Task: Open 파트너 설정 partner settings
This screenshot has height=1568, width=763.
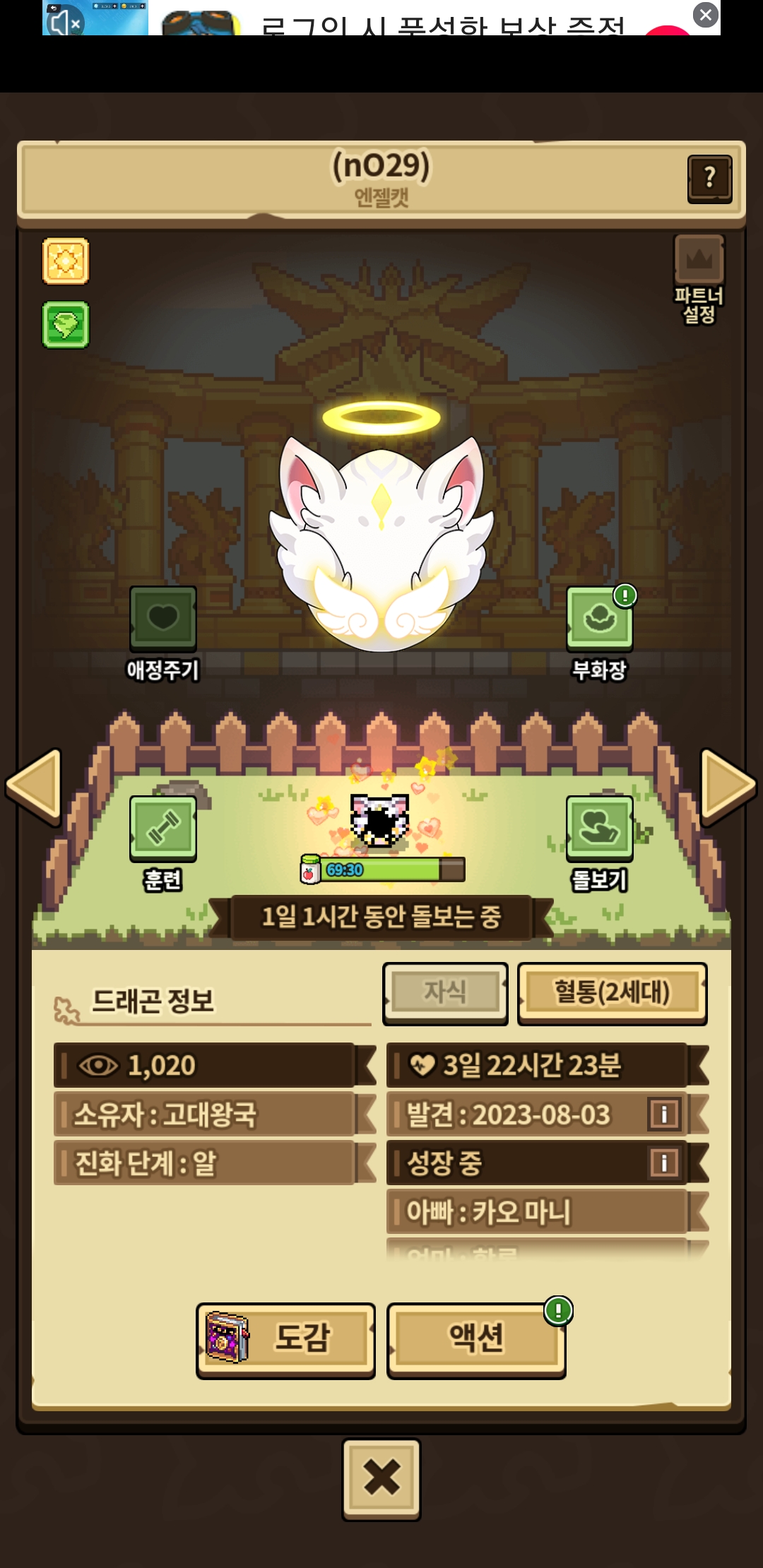Action: click(699, 279)
